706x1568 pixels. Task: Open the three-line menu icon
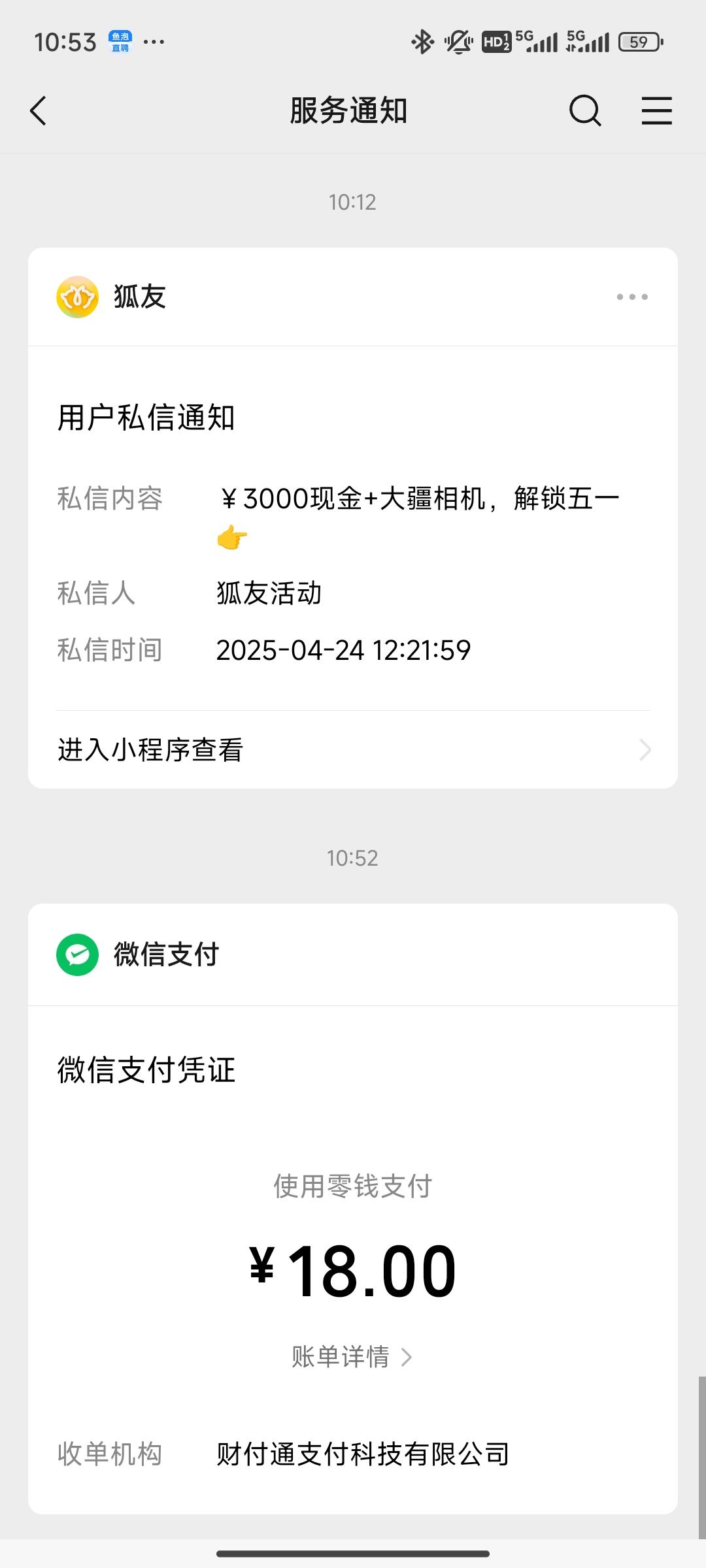click(656, 110)
